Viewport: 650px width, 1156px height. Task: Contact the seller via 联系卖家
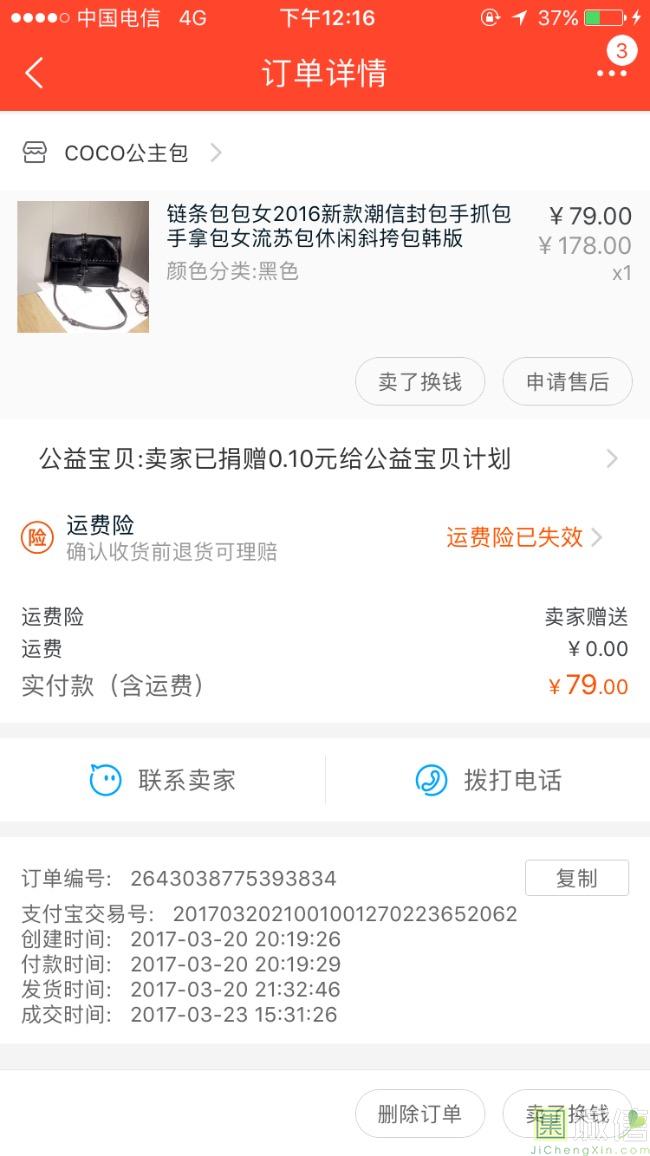point(163,780)
